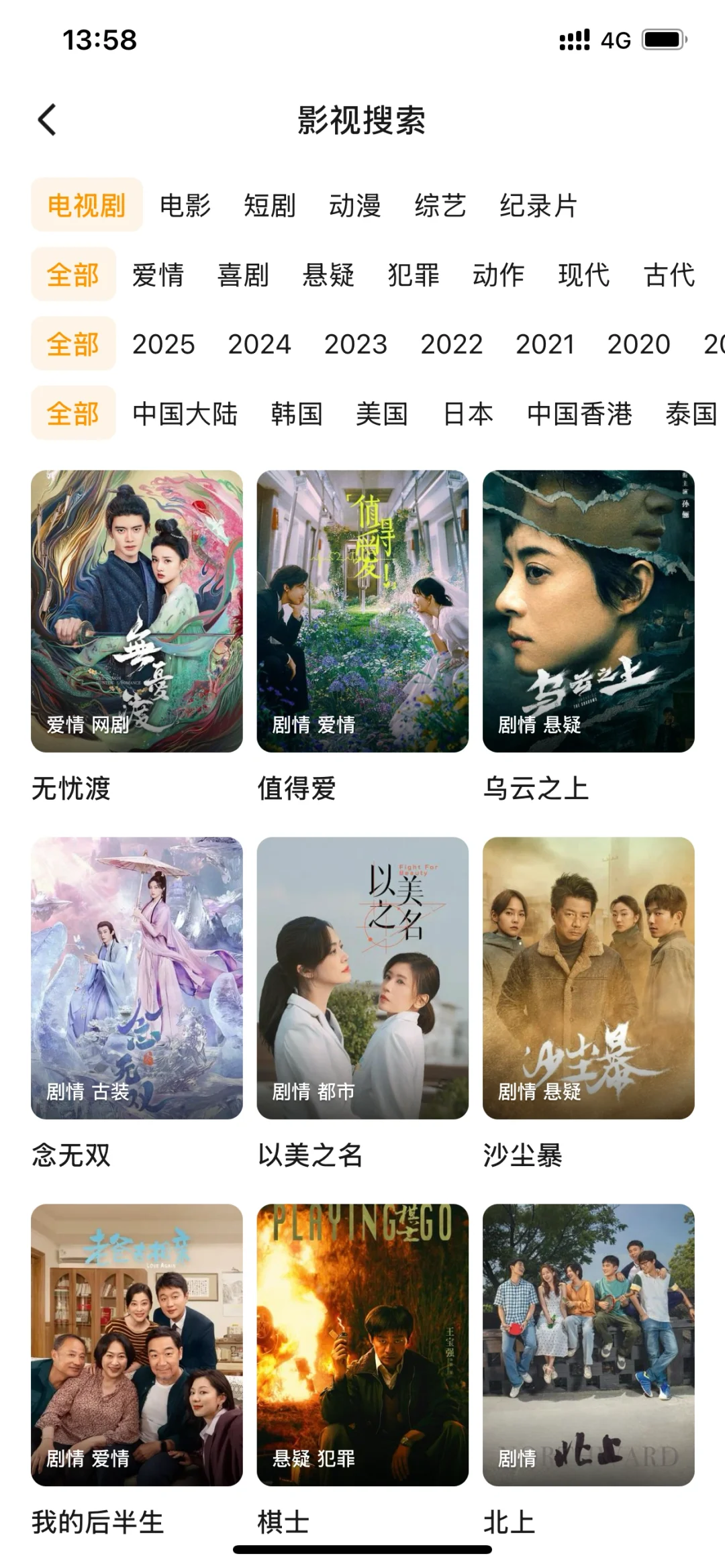View details for 乌云之上
Screen dimensions: 725x1568
pyautogui.click(x=588, y=611)
